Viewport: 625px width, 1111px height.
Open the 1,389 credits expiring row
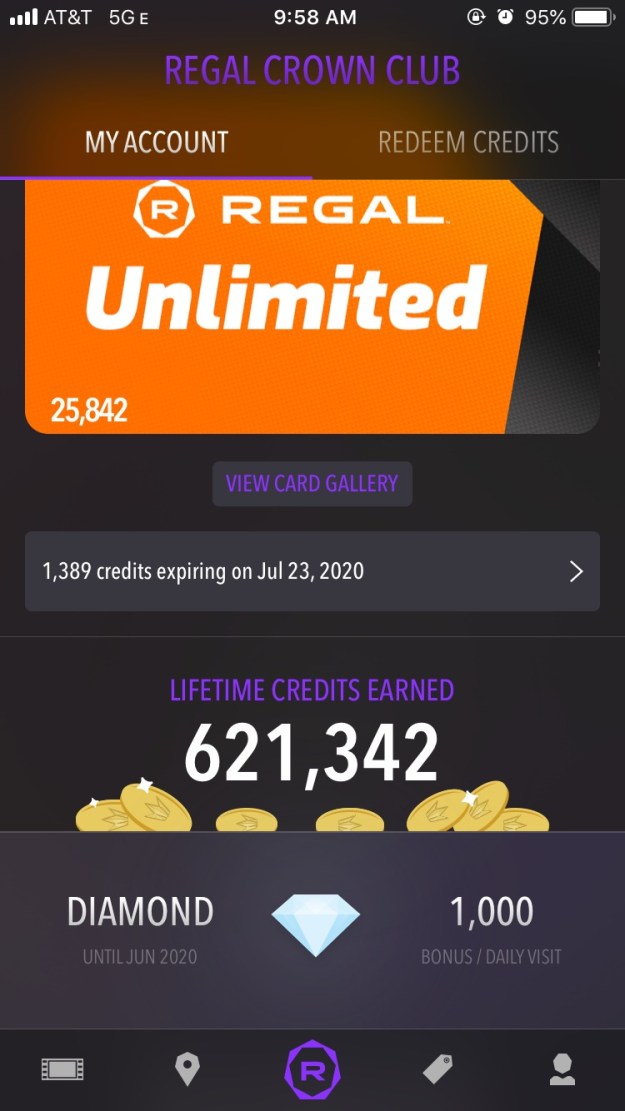point(312,571)
